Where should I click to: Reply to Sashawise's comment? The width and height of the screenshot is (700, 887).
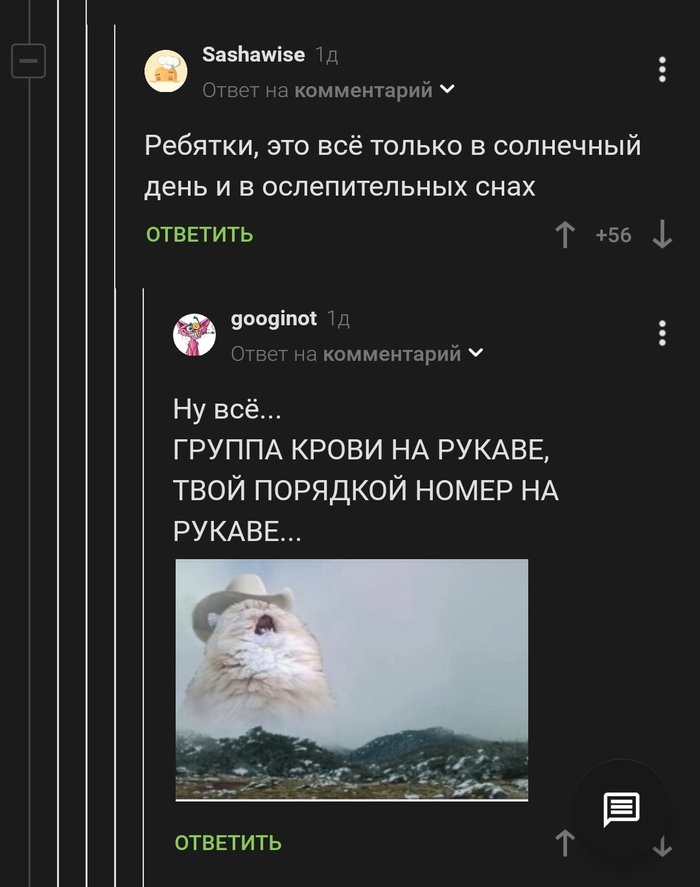(x=200, y=235)
